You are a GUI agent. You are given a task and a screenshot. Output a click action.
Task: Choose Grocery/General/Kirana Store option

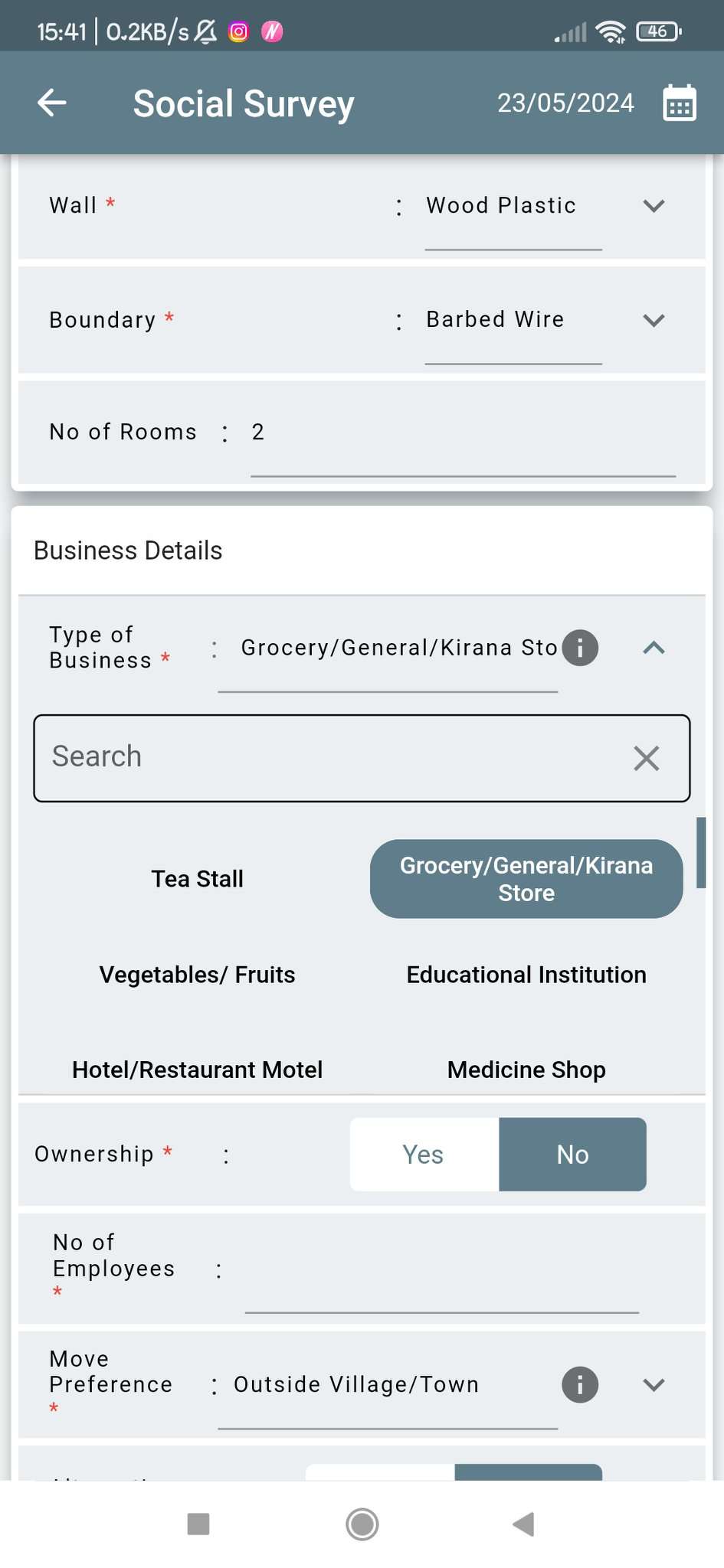pos(526,879)
